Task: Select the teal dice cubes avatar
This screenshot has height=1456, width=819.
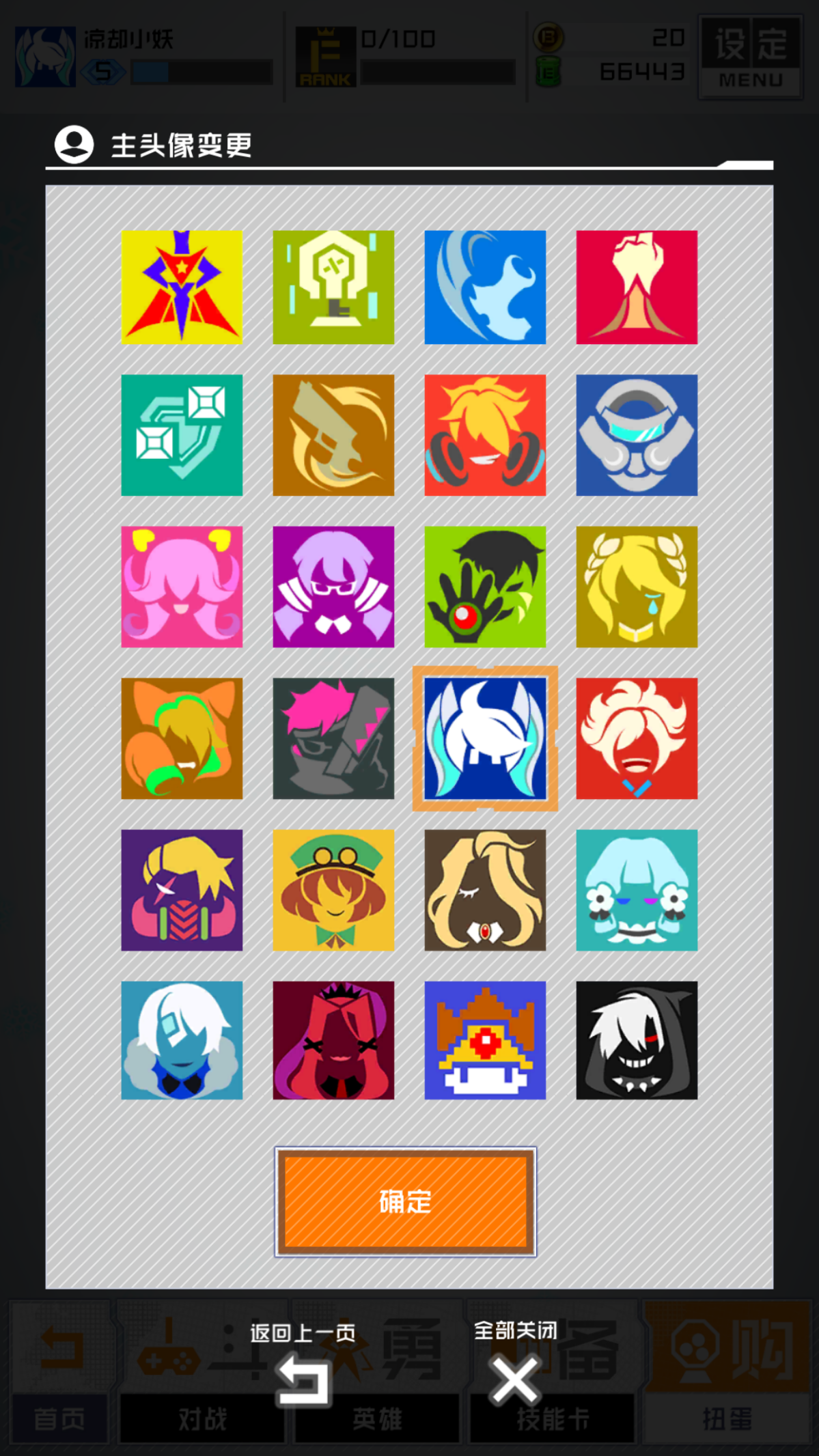Action: pyautogui.click(x=182, y=435)
